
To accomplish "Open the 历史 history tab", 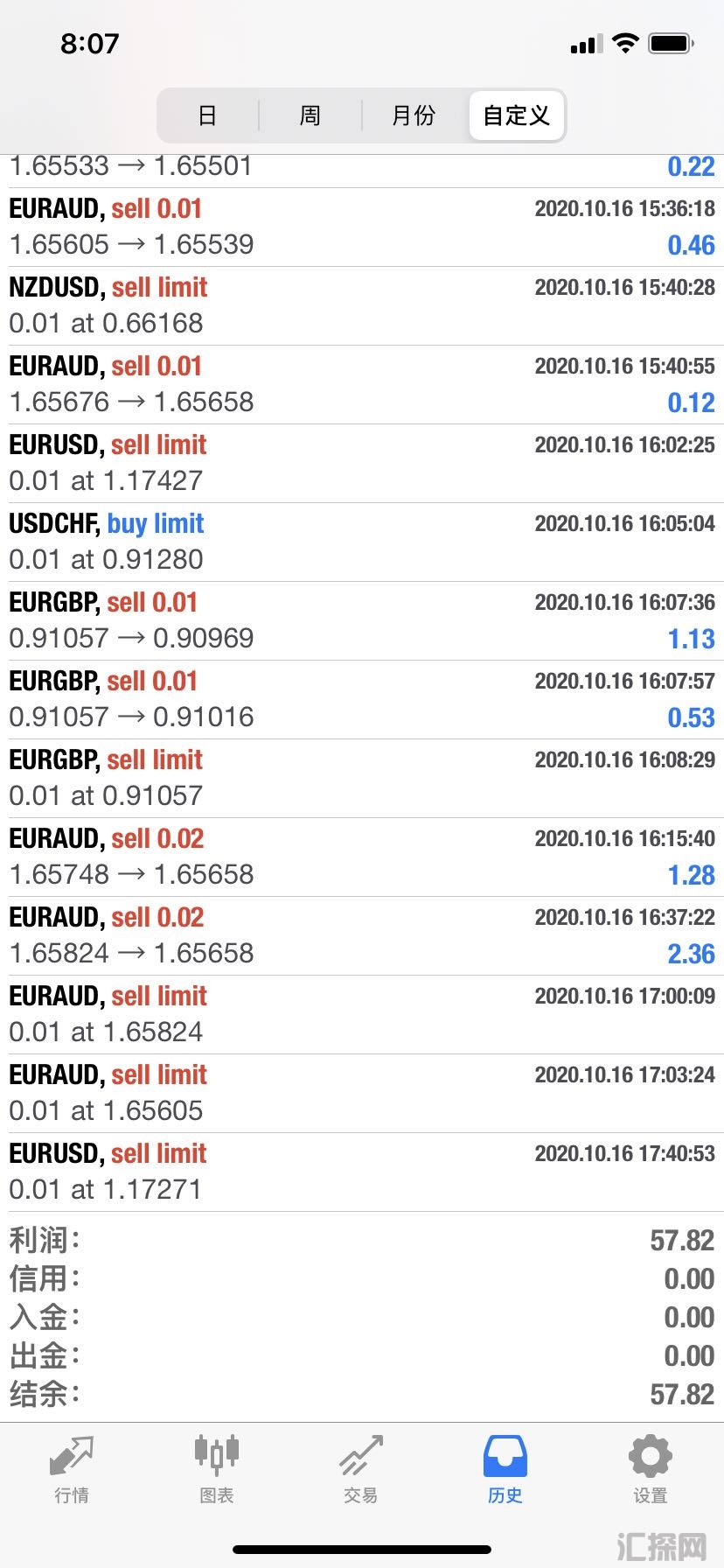I will point(505,1470).
